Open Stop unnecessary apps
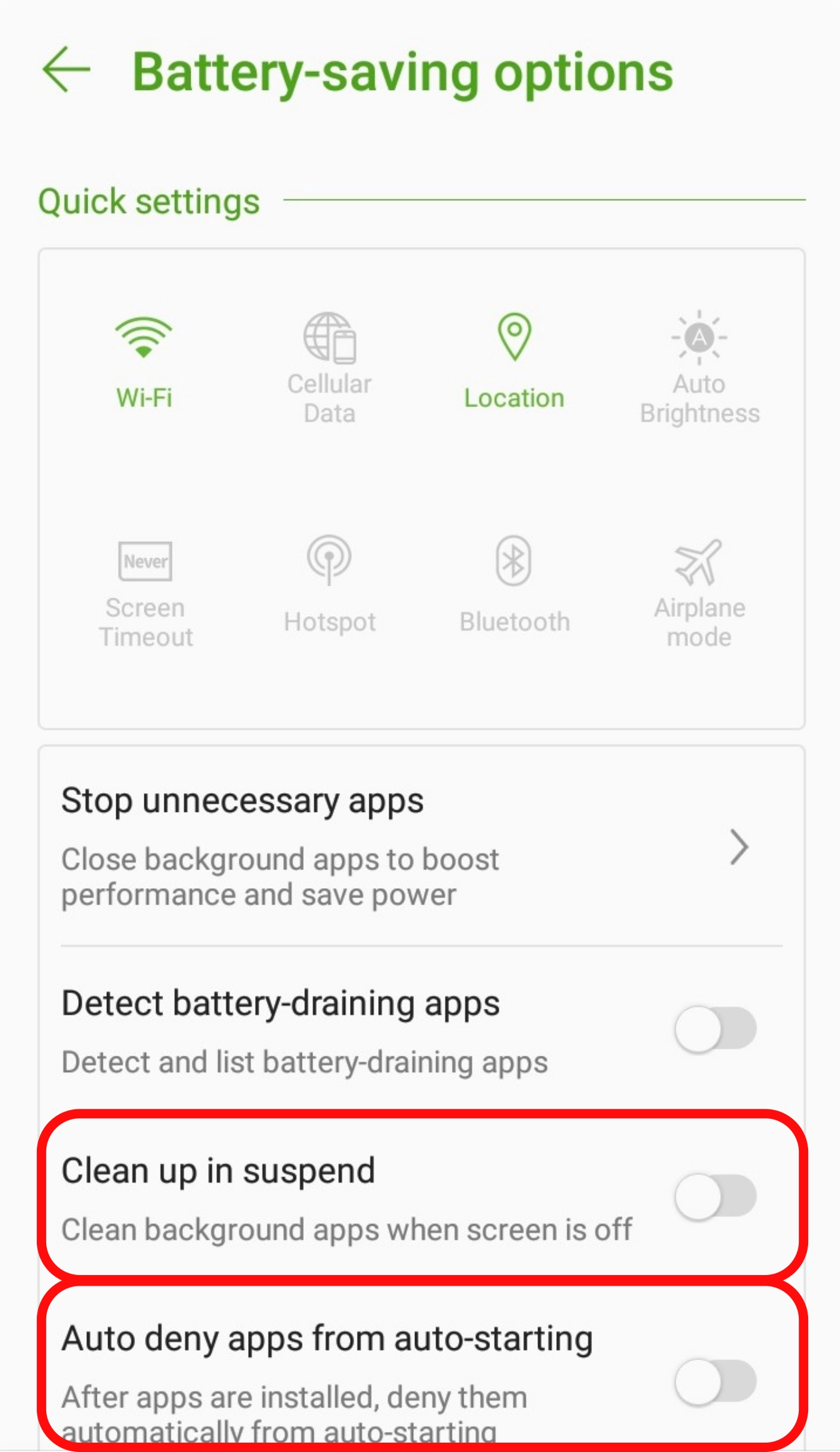Screen dimensions: 840x1452 (x=422, y=846)
